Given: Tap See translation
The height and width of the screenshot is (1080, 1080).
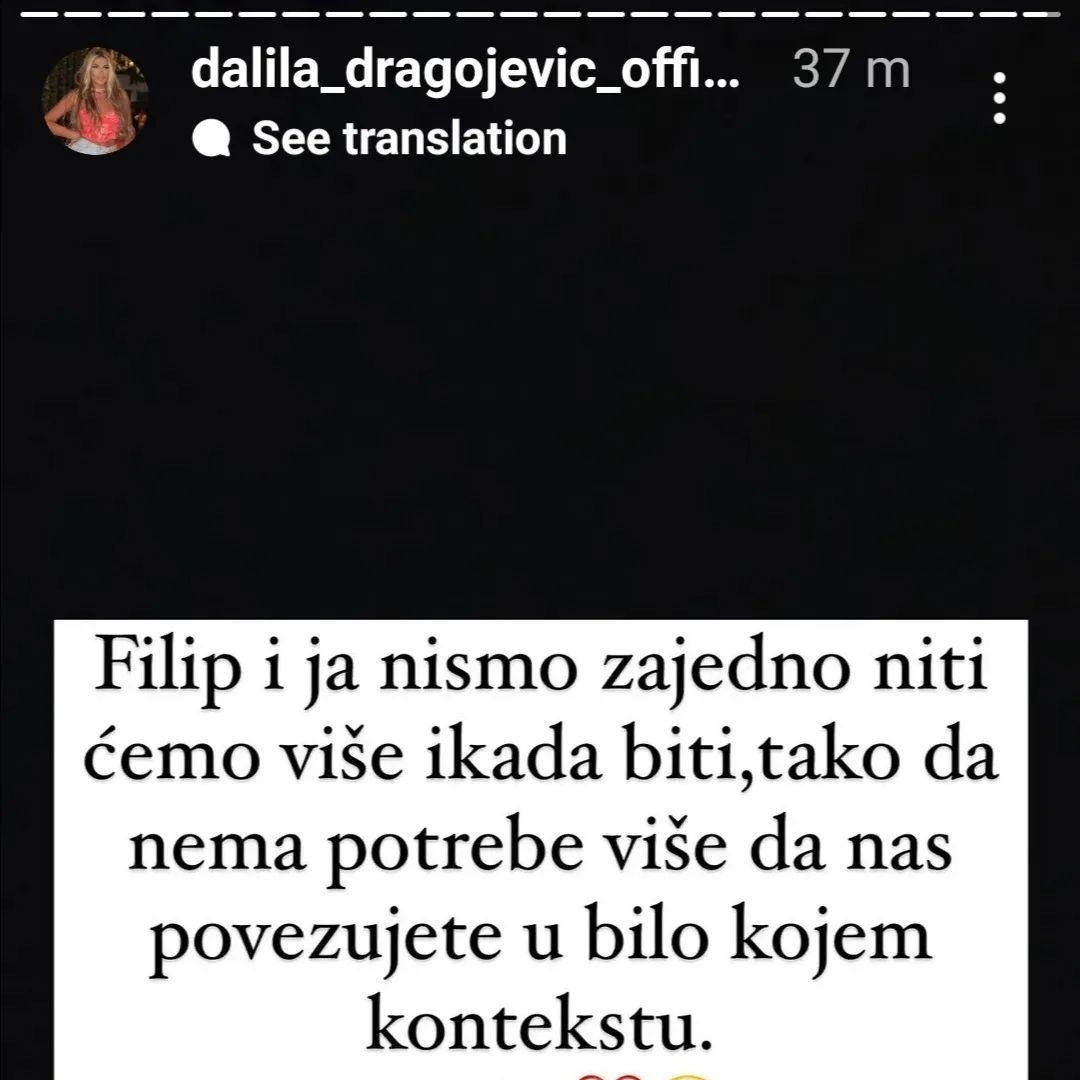Looking at the screenshot, I should point(408,138).
